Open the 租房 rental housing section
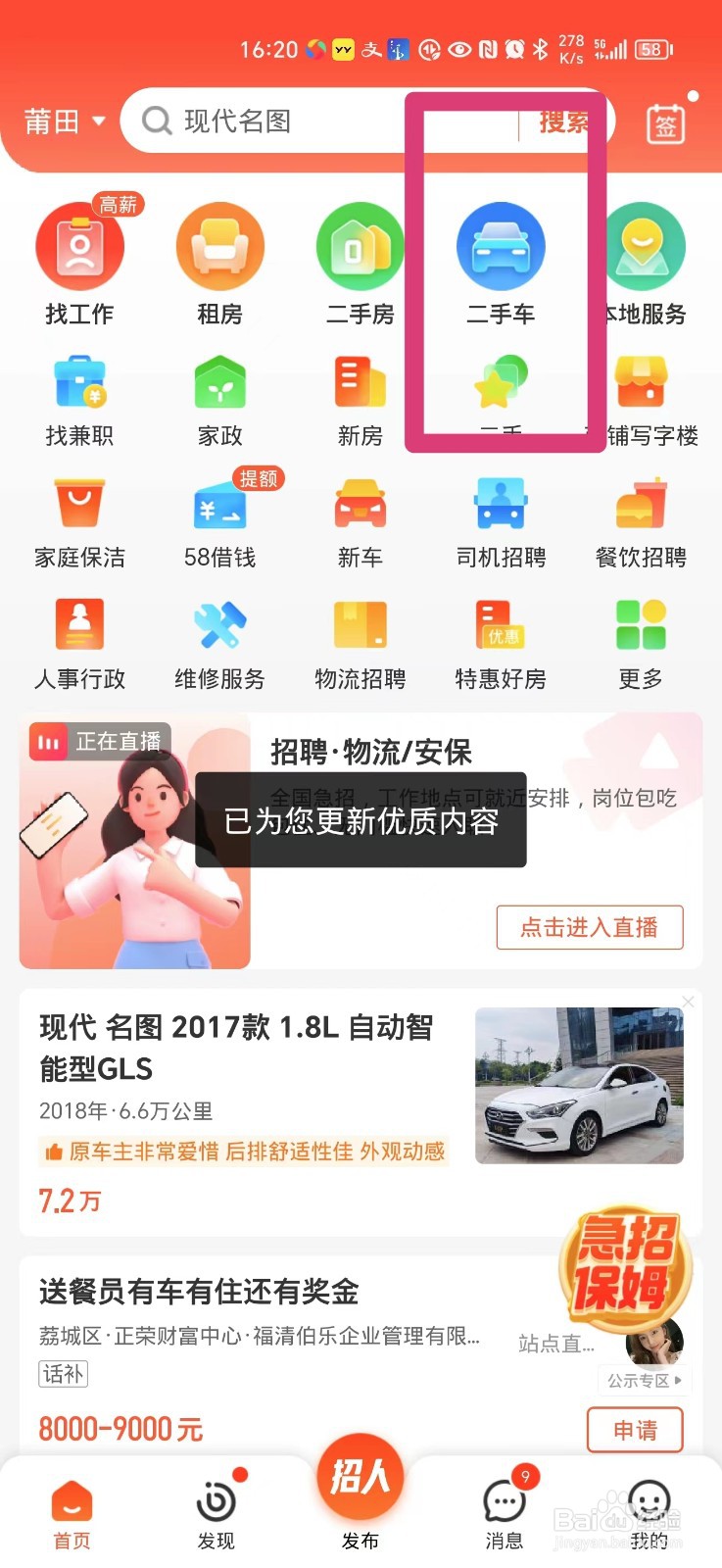722x1568 pixels. (x=219, y=263)
